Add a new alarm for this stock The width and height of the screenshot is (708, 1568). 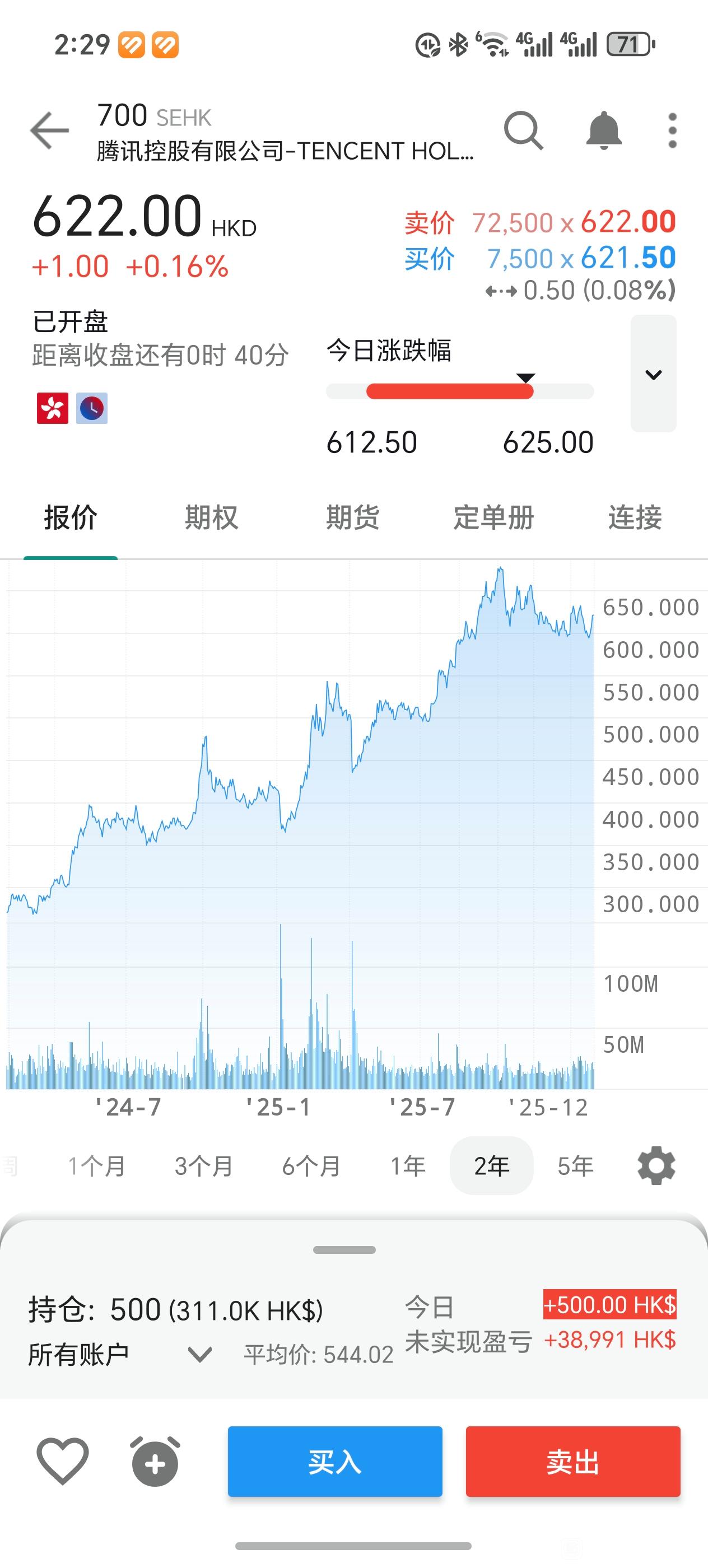point(155,1461)
